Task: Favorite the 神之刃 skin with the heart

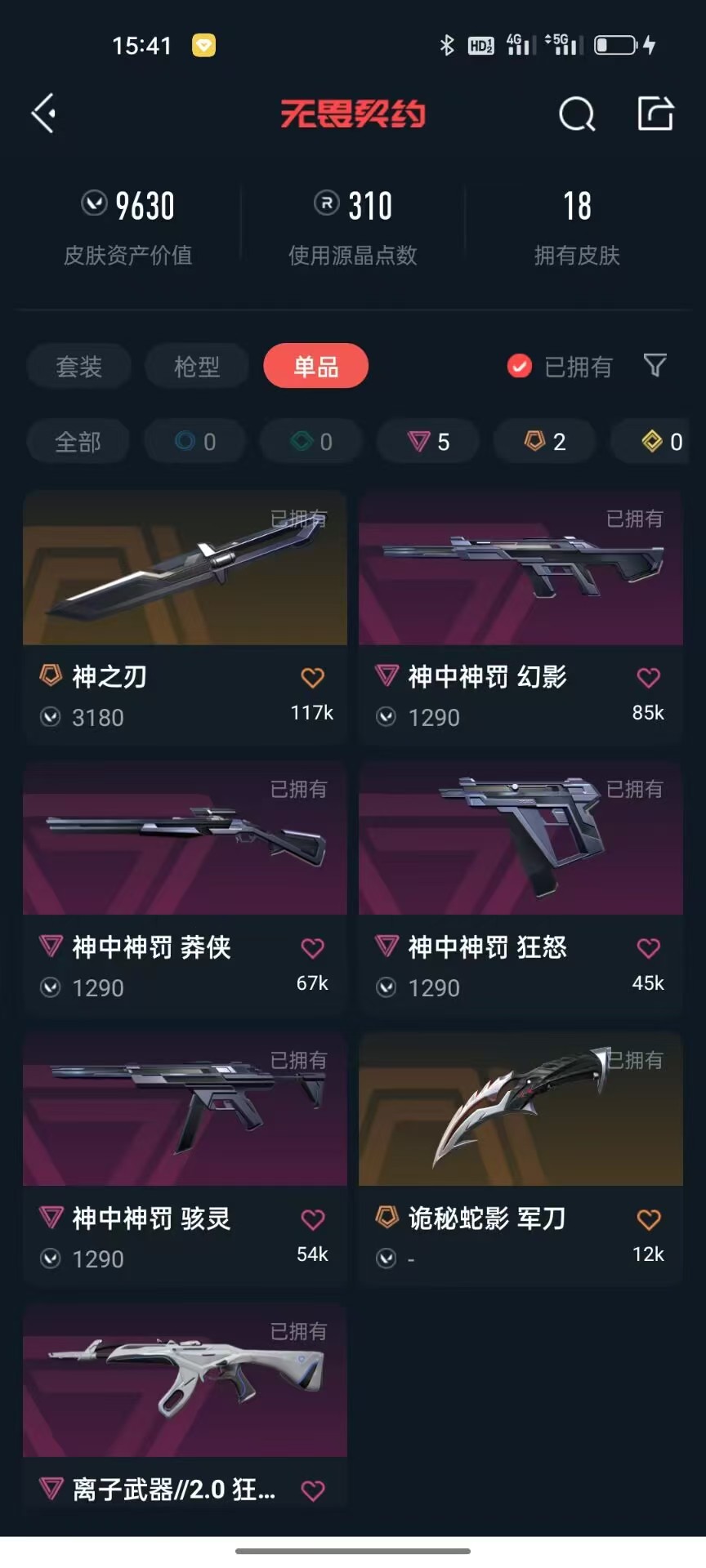Action: pos(312,677)
